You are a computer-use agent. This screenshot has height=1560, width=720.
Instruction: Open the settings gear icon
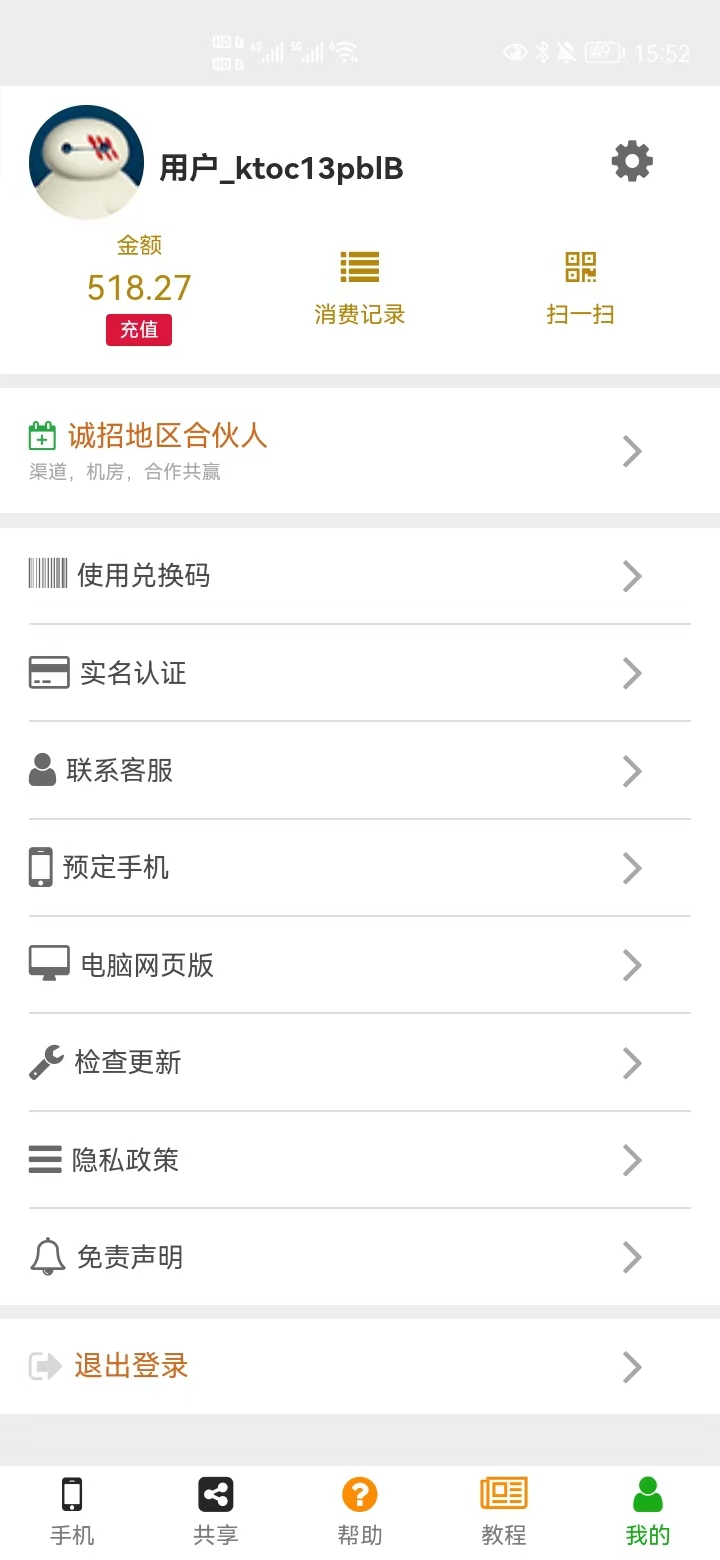coord(631,161)
